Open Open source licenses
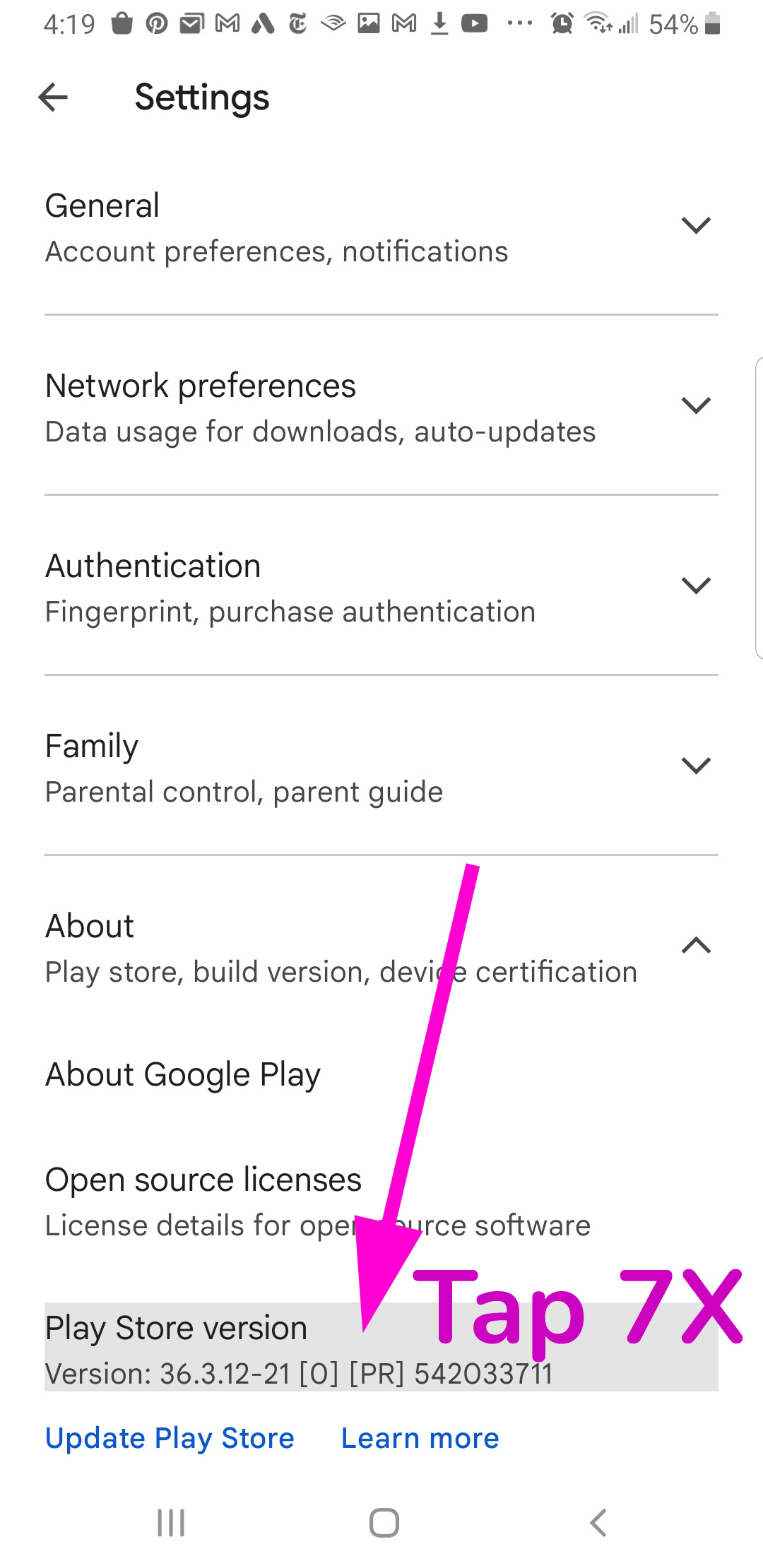Image resolution: width=763 pixels, height=1568 pixels. (x=381, y=1202)
